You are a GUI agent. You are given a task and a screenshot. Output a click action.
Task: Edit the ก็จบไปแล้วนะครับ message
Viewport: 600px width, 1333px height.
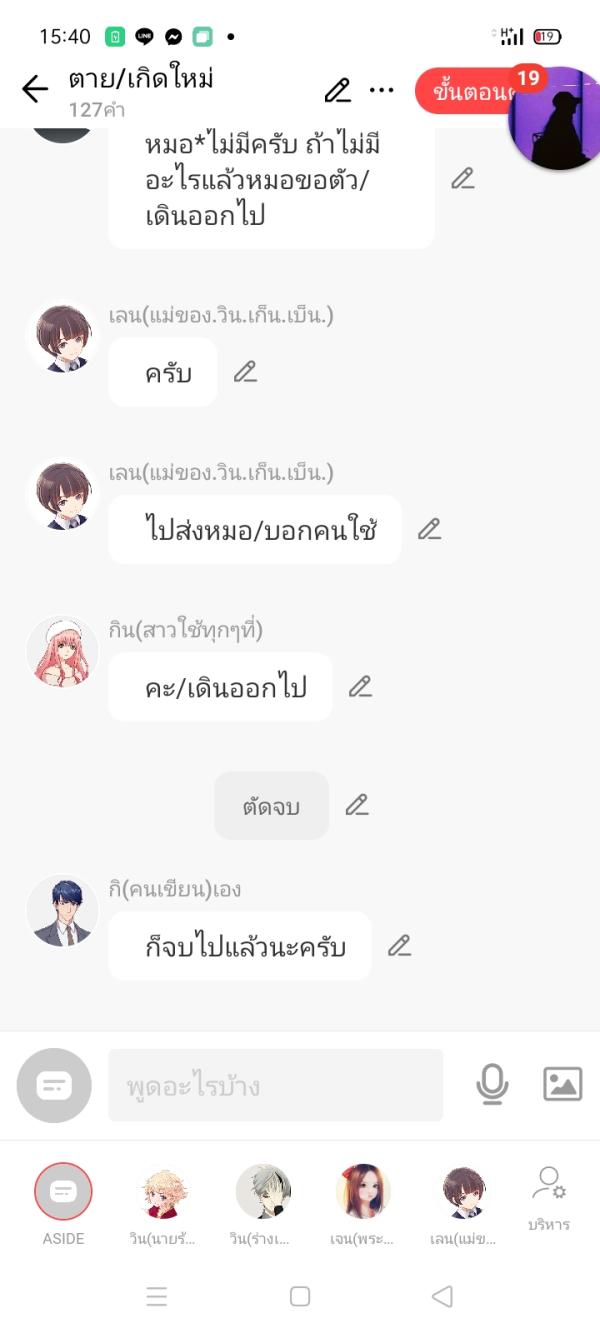[x=399, y=945]
